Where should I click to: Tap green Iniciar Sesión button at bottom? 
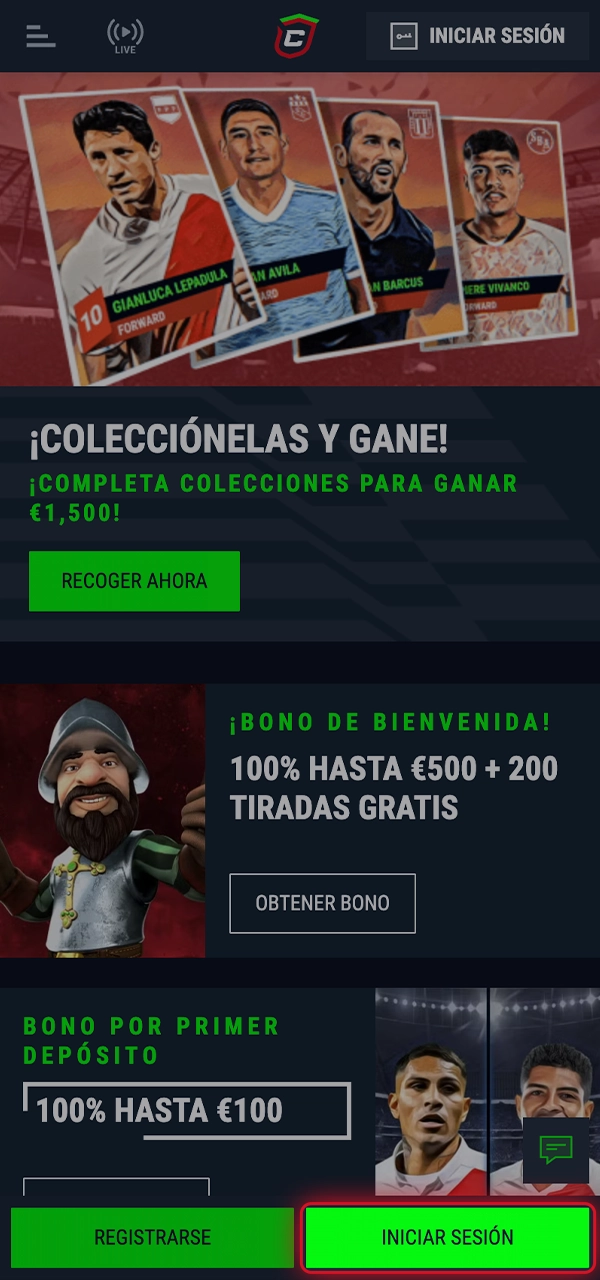447,1237
